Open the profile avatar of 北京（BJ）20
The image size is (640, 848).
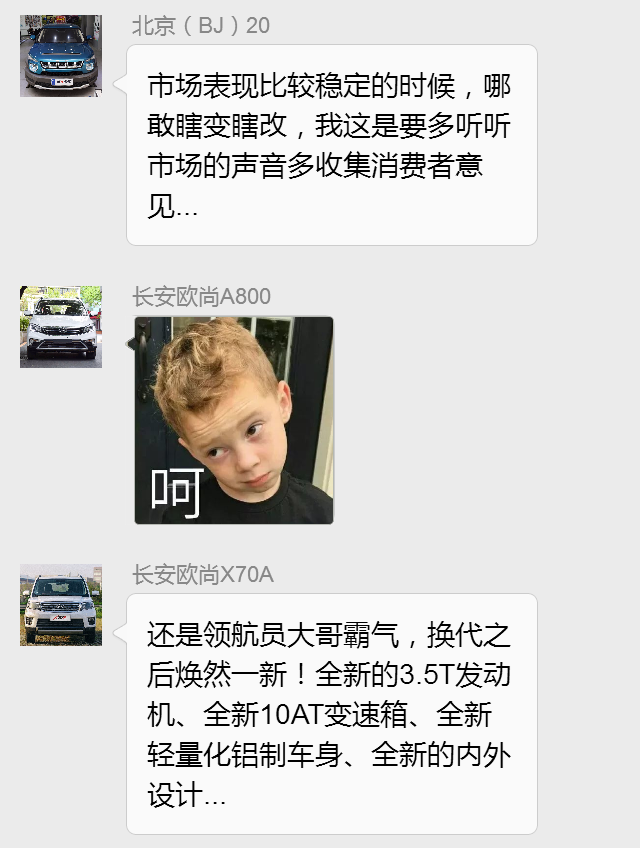(61, 56)
